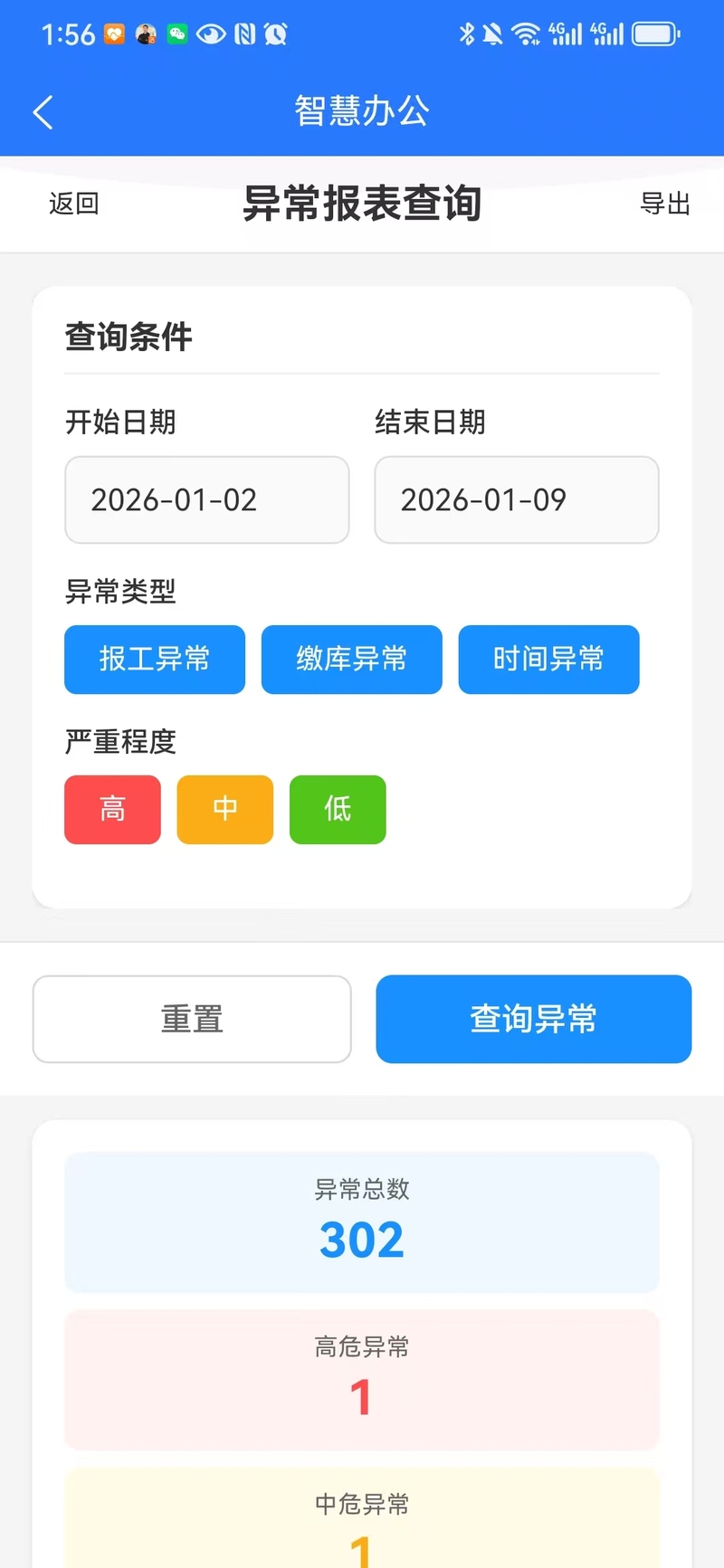Tap the back arrow in the blue header

[43, 112]
